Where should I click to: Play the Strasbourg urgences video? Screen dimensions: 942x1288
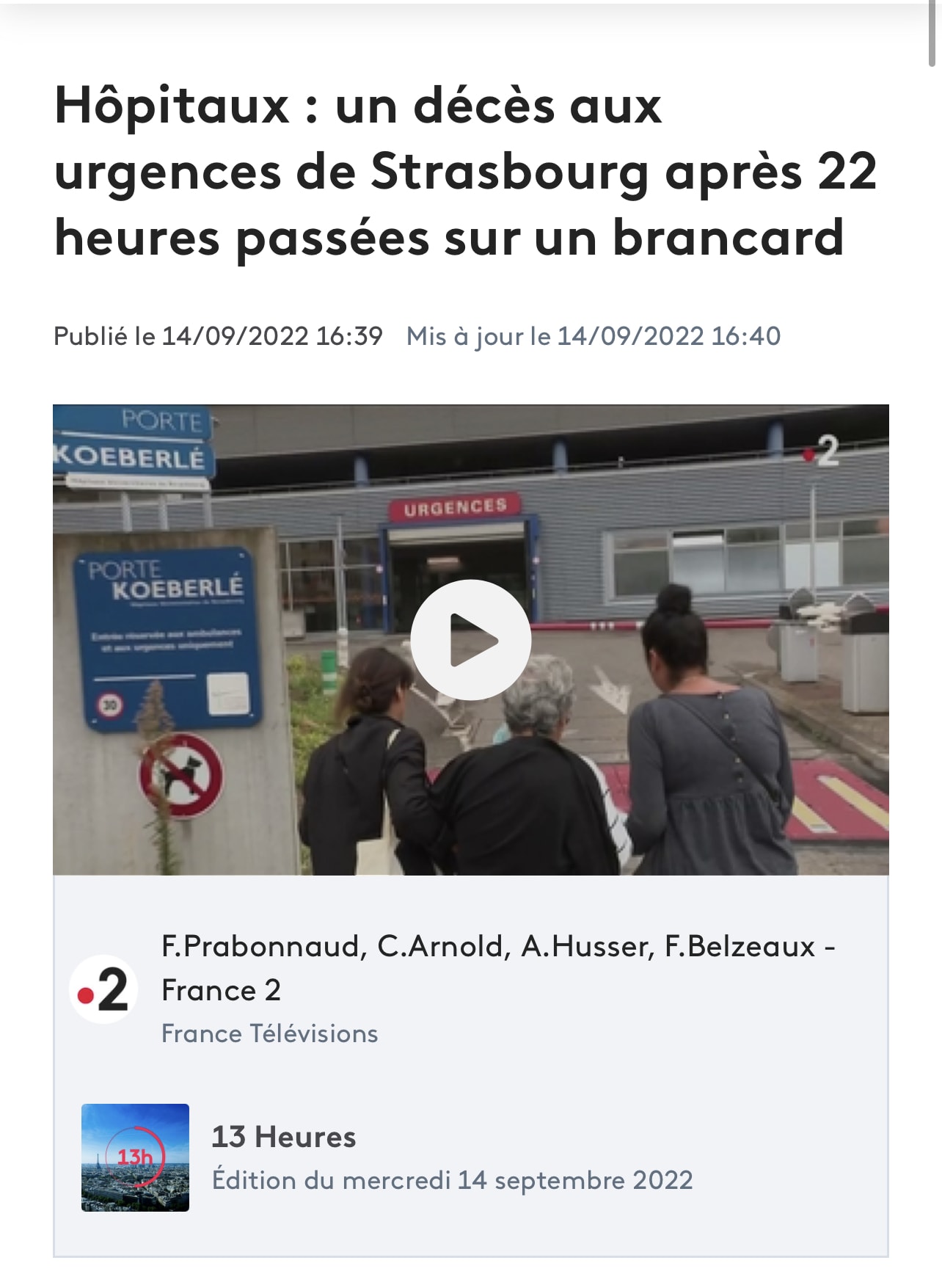[470, 640]
